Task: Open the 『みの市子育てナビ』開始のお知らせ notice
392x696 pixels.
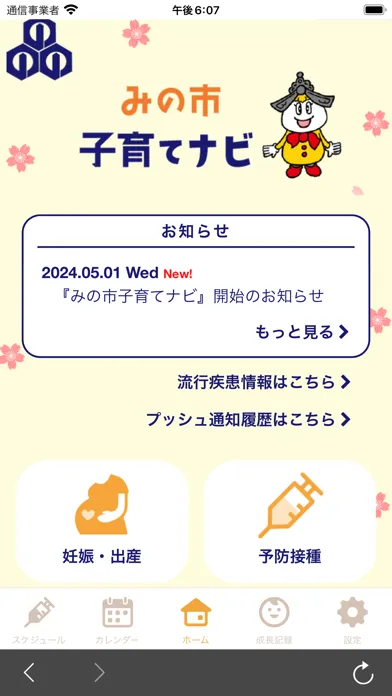Action: pos(193,296)
